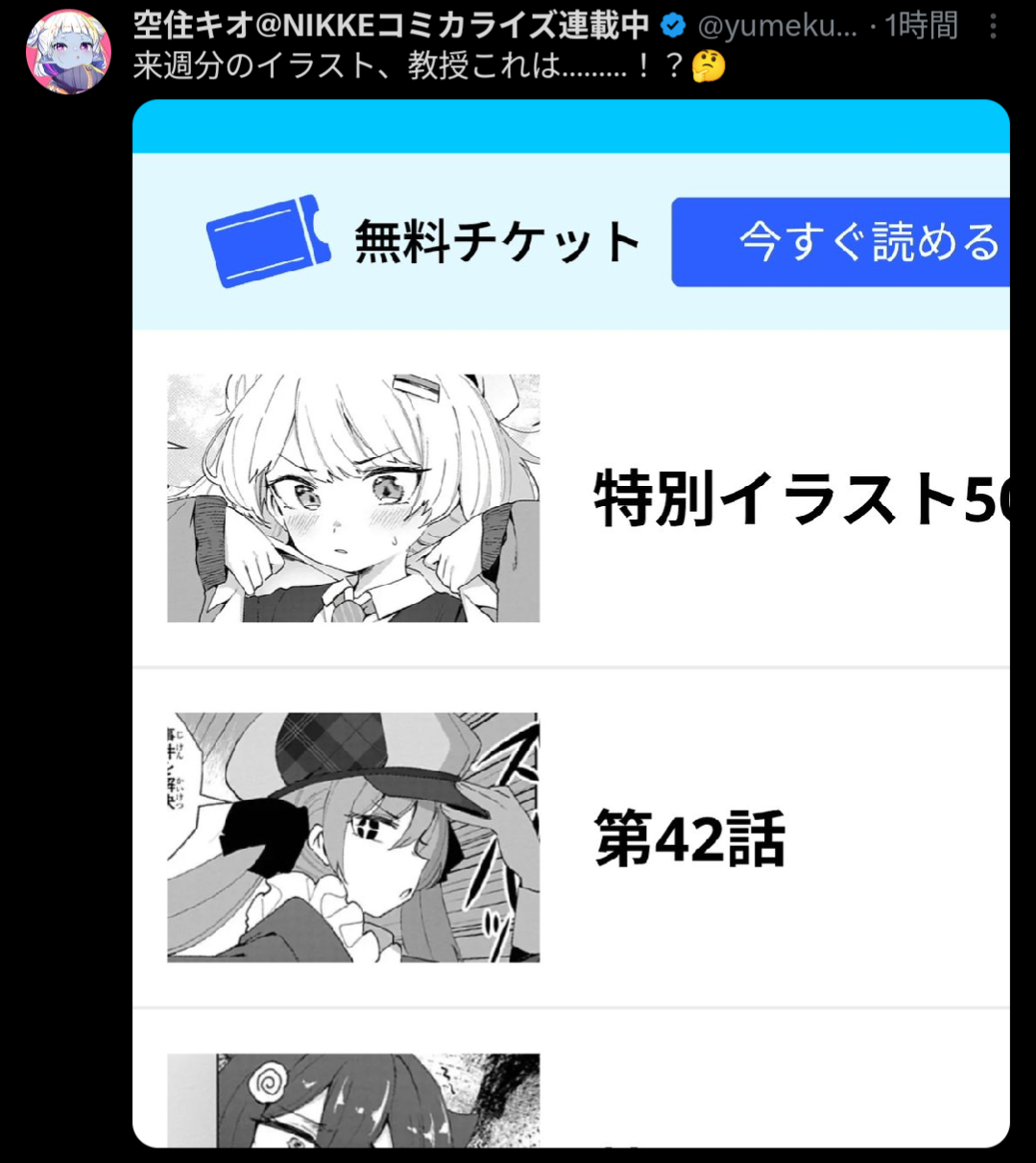The width and height of the screenshot is (1036, 1163).
Task: Open the attached screenshot image
Action: [570, 624]
